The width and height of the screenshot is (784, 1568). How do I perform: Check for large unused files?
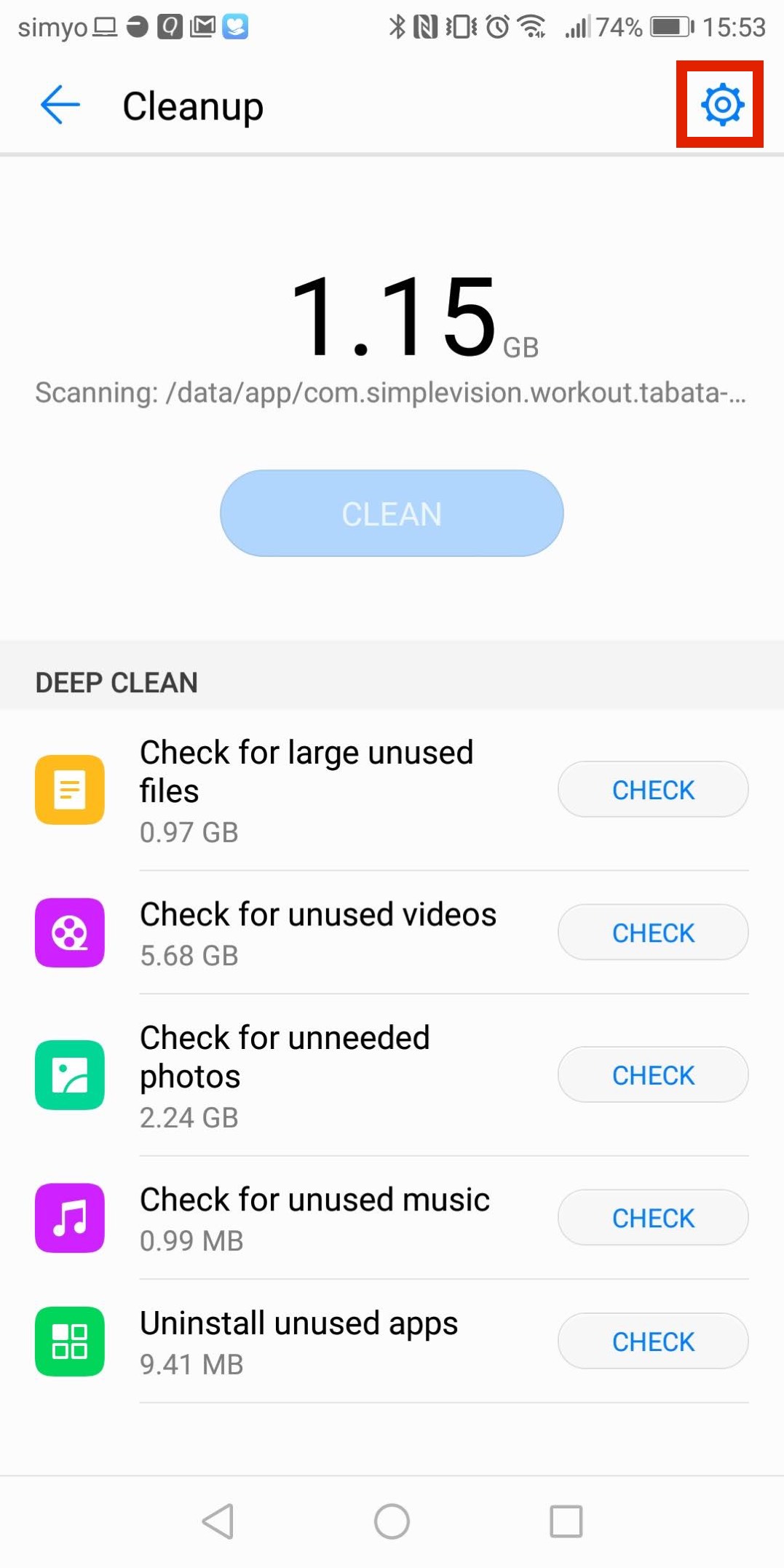(x=652, y=789)
